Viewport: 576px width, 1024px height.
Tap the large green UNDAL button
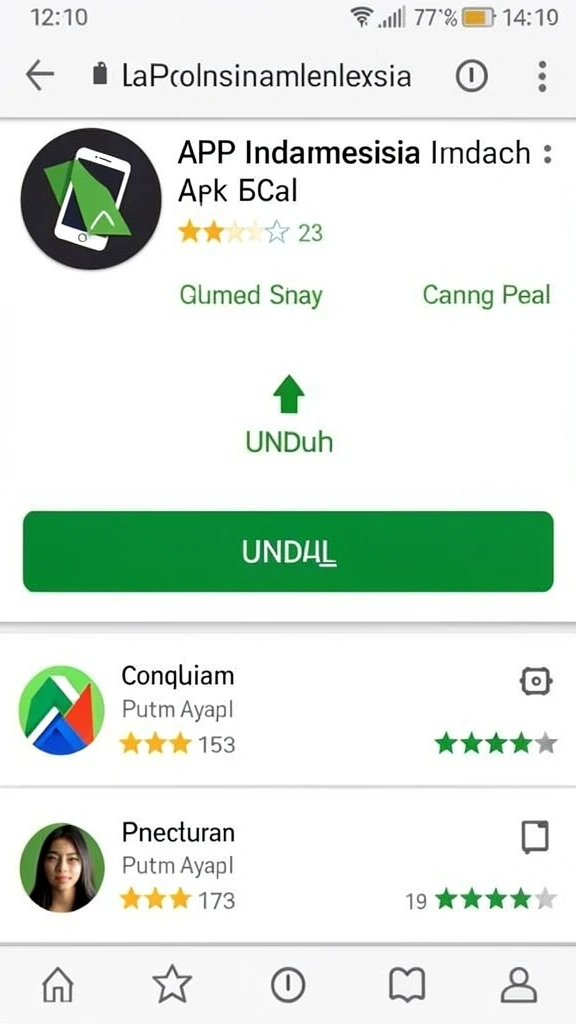[x=288, y=552]
